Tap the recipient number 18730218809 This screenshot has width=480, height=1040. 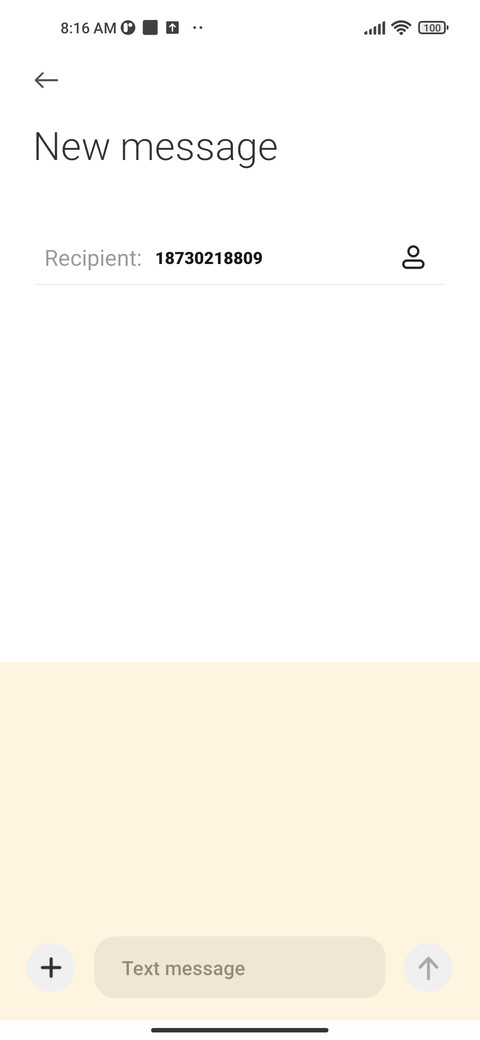click(209, 258)
